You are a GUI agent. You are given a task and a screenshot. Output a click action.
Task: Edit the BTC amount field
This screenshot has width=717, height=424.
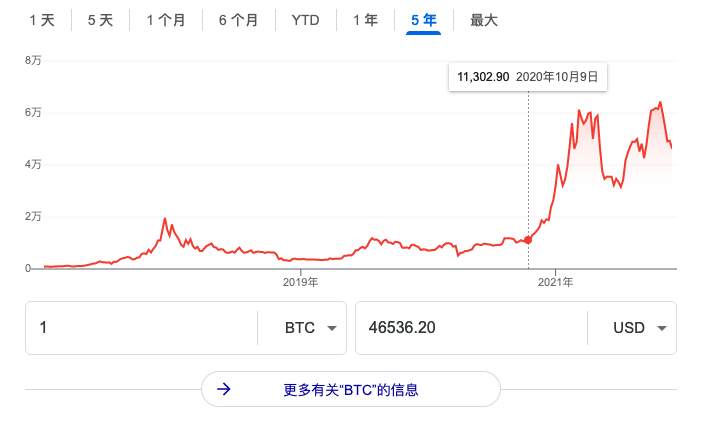click(x=140, y=328)
